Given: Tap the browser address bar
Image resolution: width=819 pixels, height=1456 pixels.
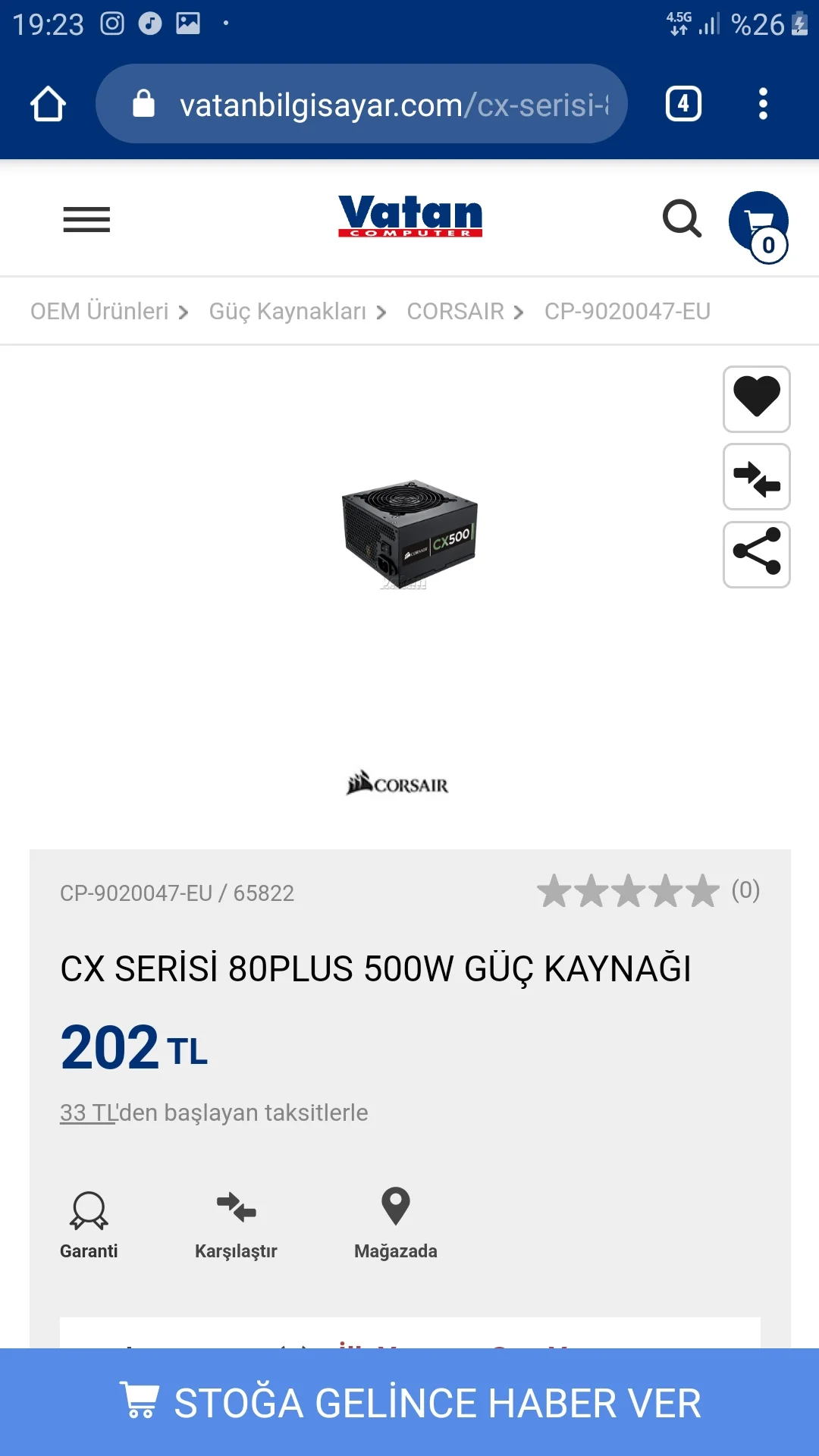Looking at the screenshot, I should tap(379, 105).
